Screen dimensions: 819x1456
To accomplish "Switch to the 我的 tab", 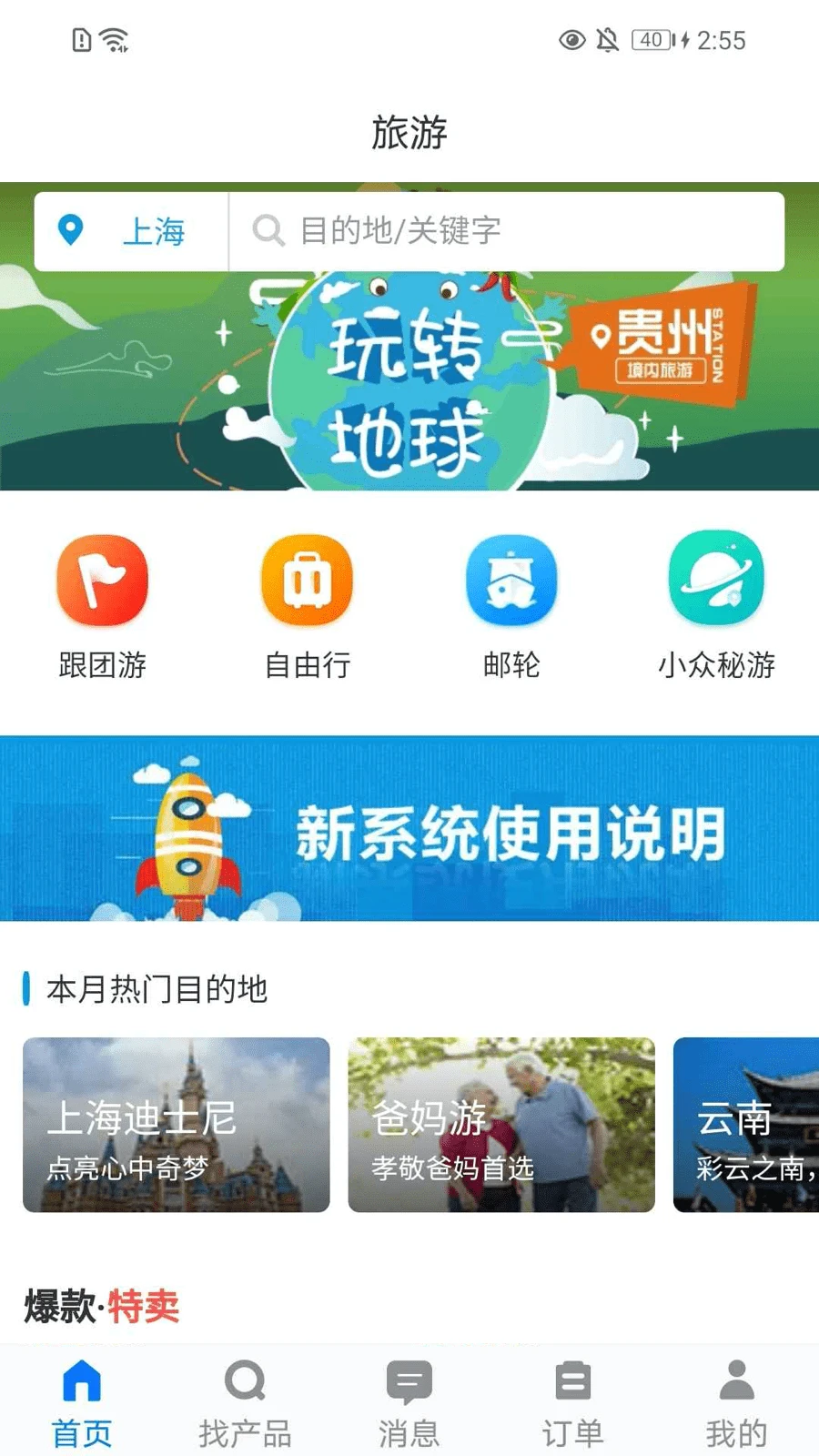I will (735, 1401).
